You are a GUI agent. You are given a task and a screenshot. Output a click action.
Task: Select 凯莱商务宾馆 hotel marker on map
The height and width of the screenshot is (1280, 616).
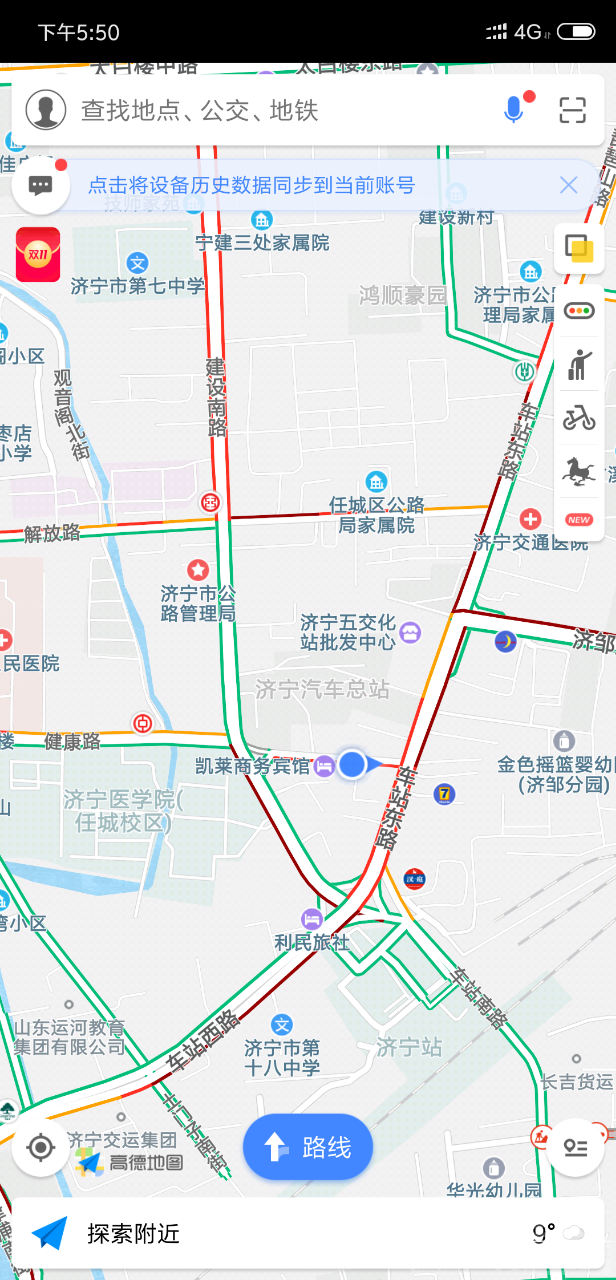pos(325,767)
